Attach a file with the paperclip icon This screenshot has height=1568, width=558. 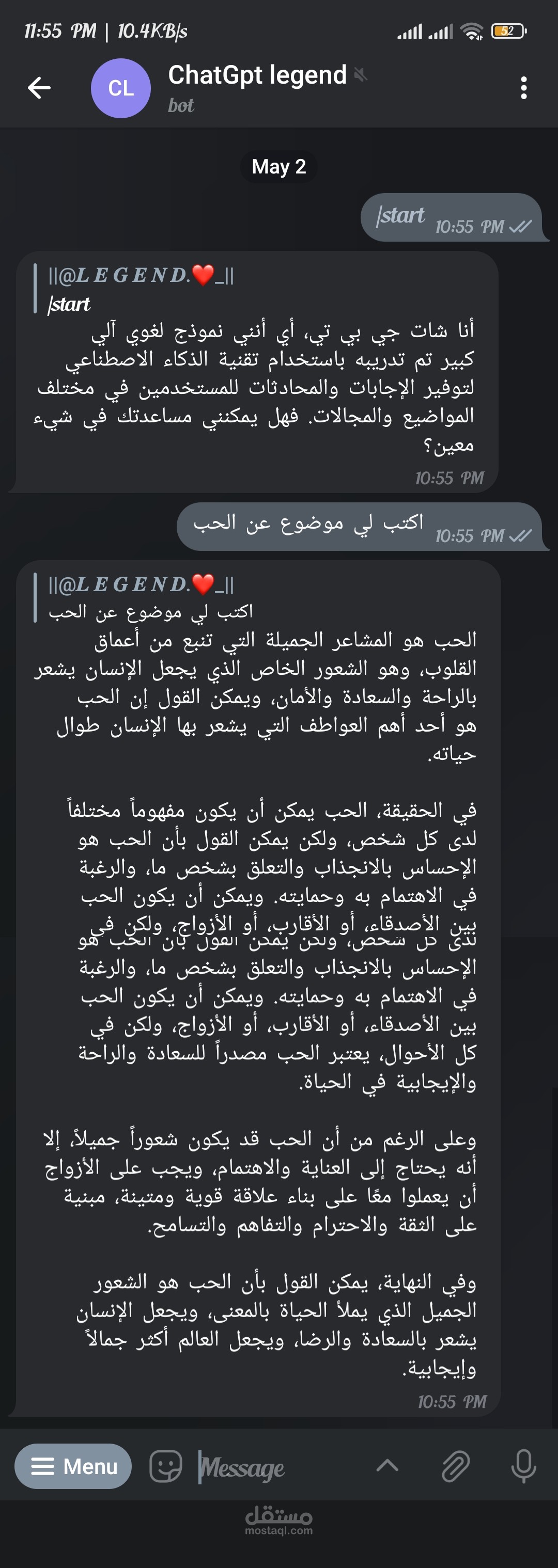456,1466
